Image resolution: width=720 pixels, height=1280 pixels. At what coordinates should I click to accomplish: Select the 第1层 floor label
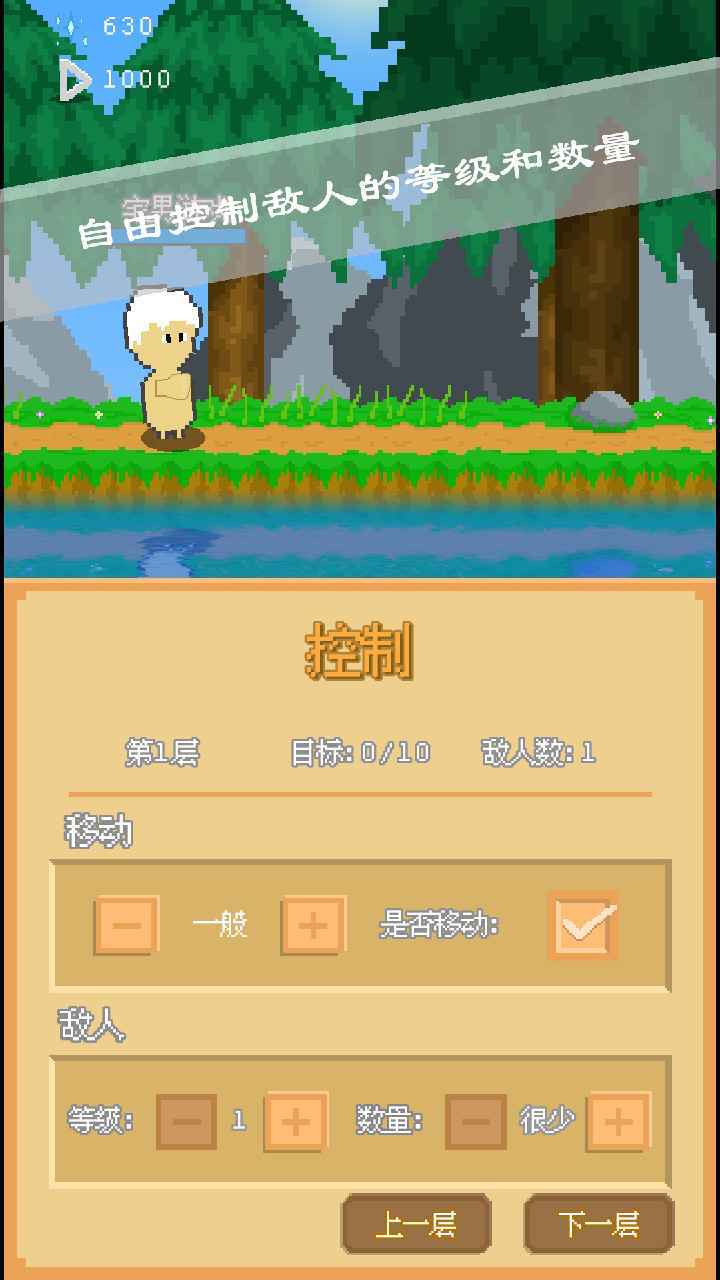click(x=162, y=754)
